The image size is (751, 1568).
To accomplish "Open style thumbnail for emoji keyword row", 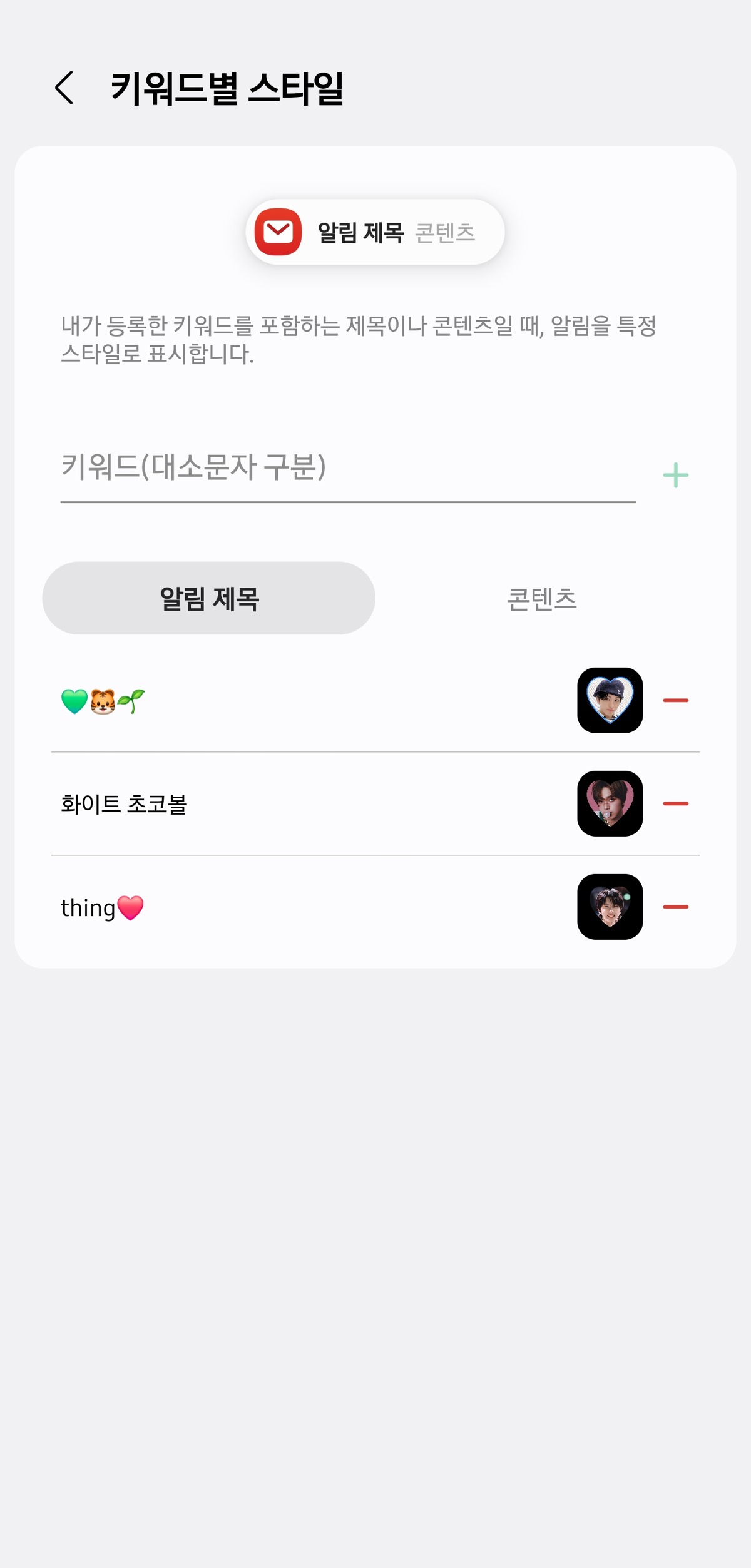I will (610, 700).
